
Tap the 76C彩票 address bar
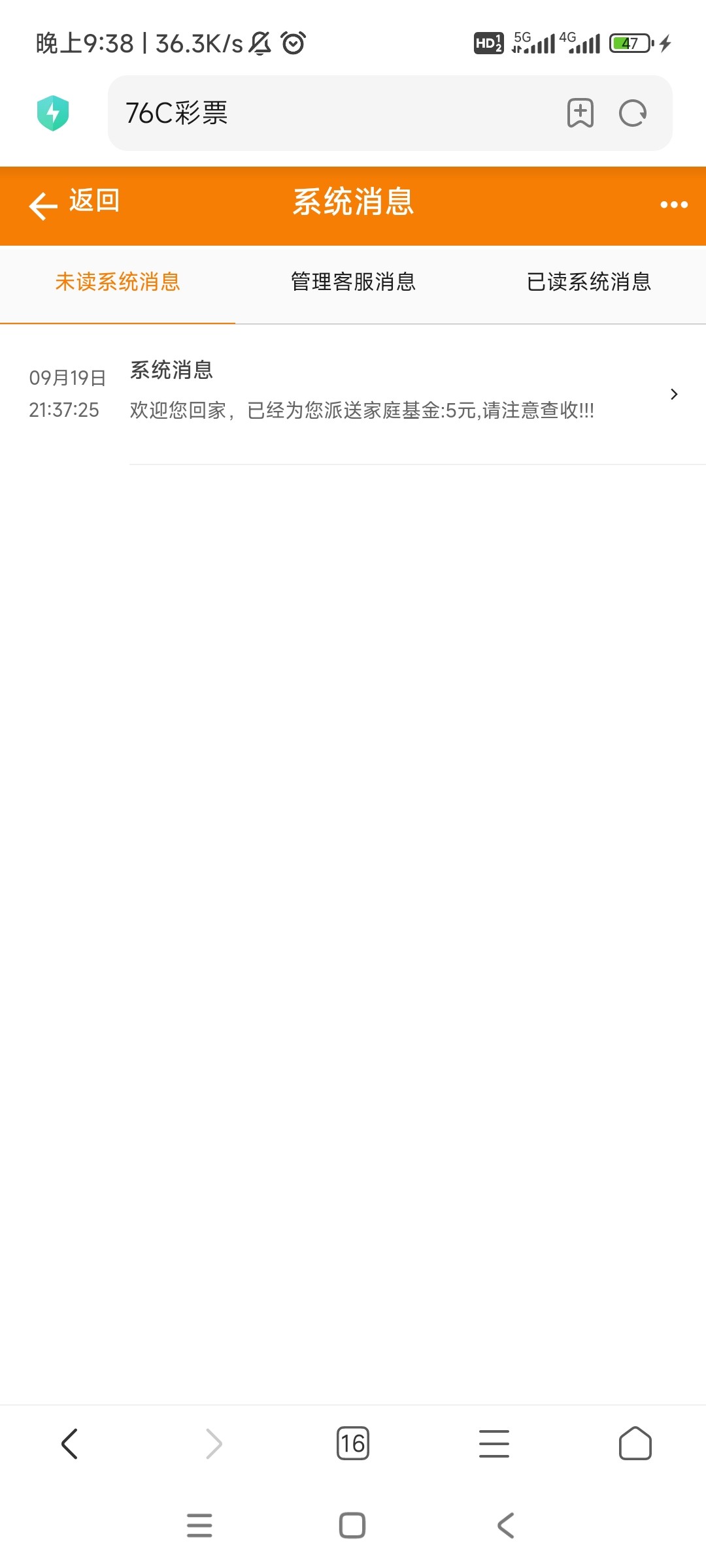[327, 113]
